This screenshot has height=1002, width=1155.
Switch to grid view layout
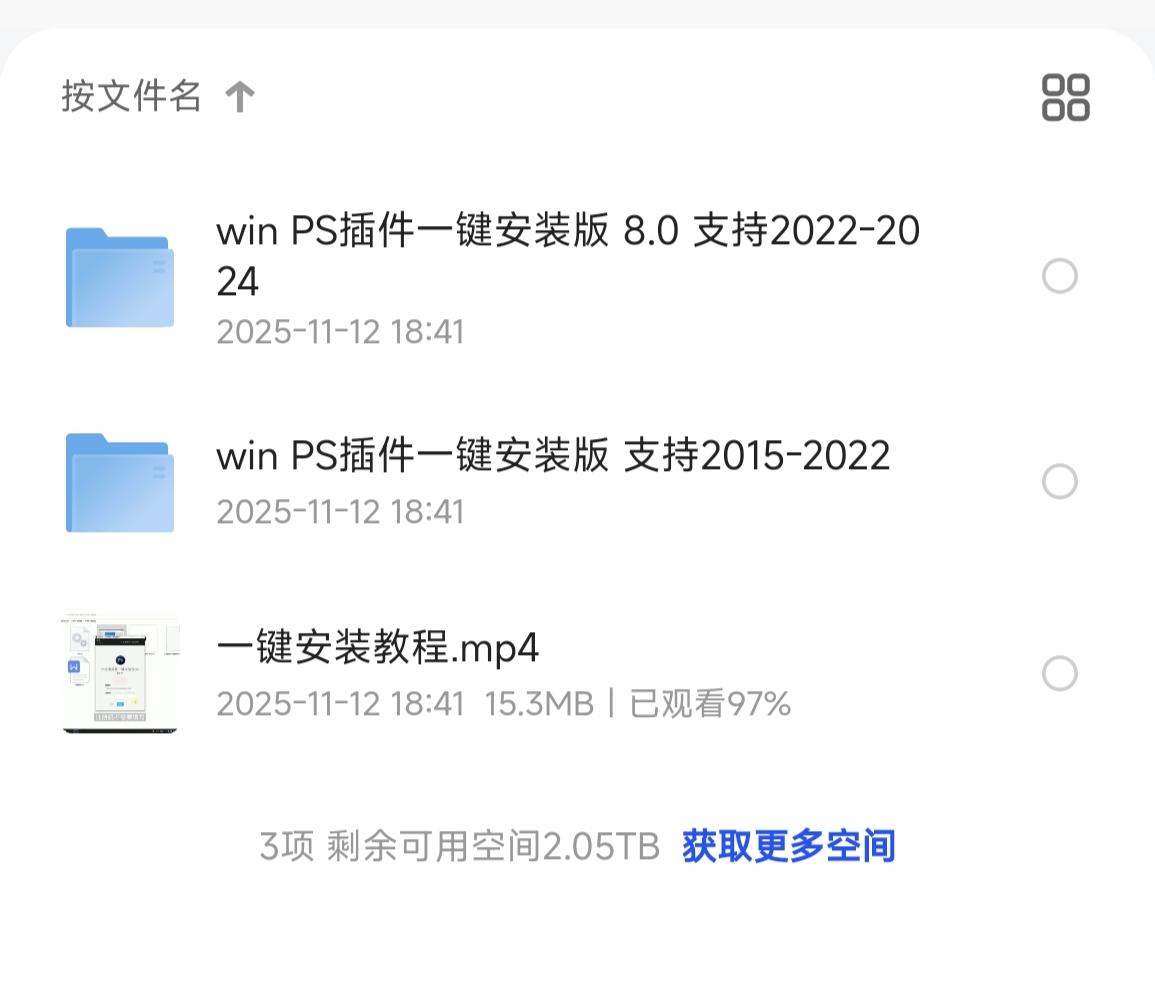point(1065,97)
